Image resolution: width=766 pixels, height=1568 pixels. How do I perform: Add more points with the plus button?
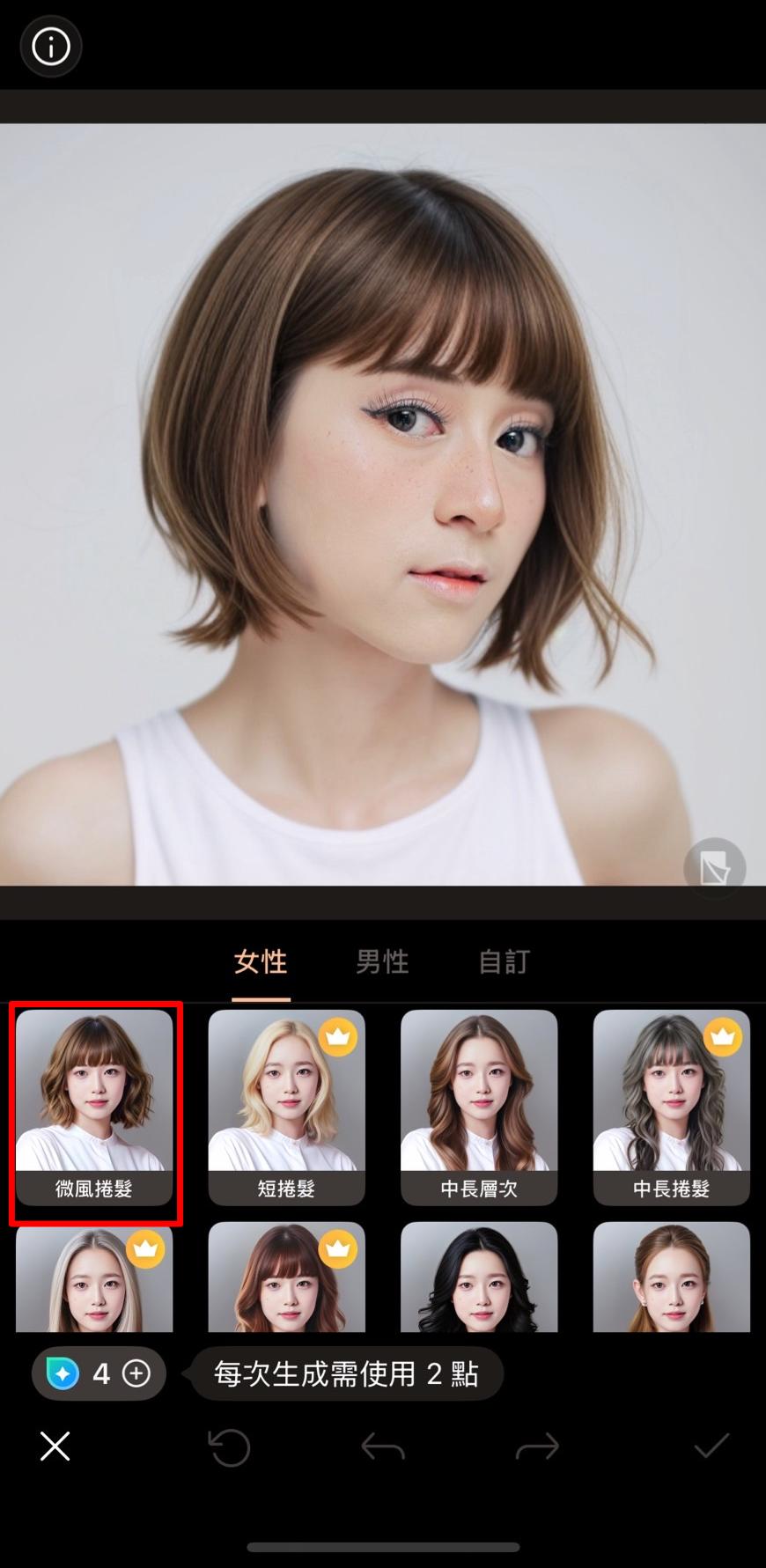coord(136,1373)
